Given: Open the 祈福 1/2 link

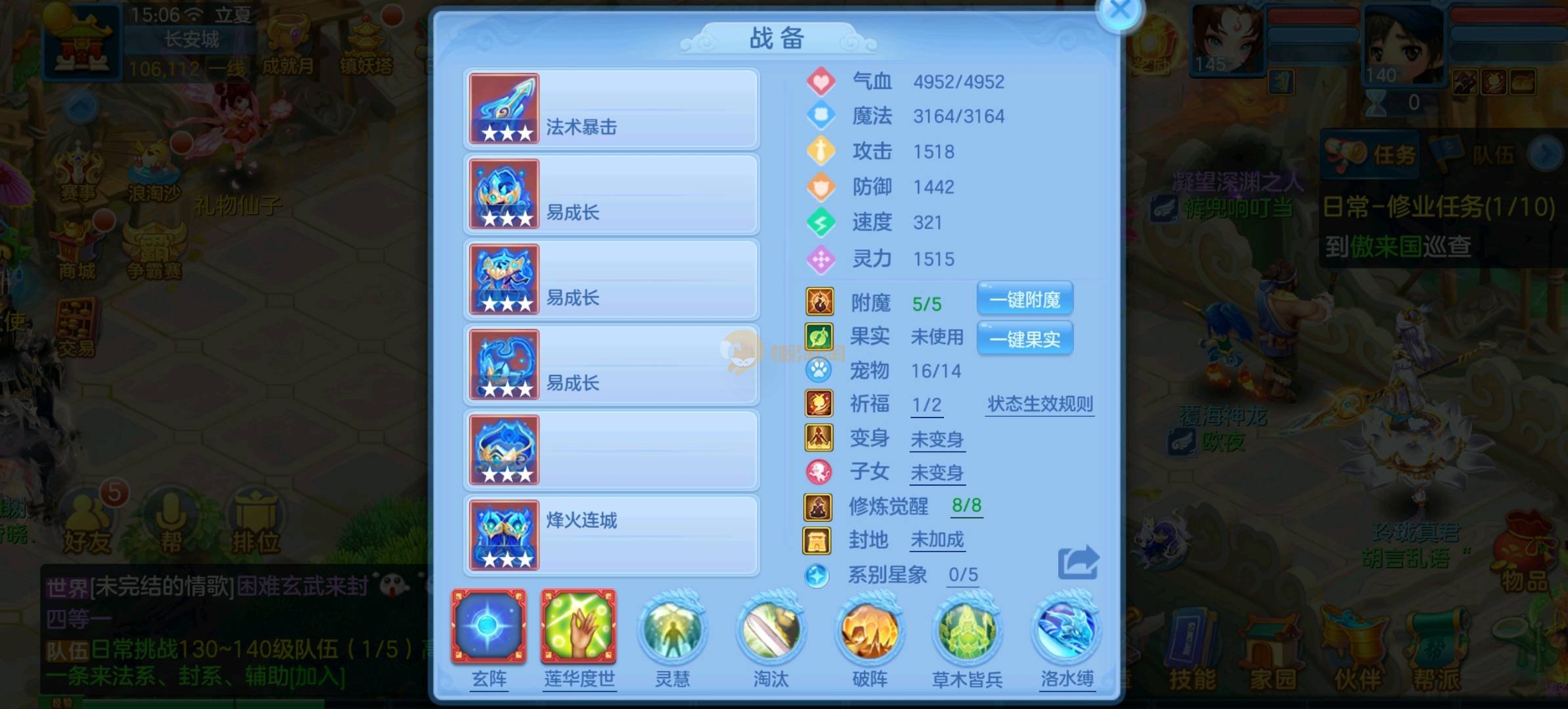Looking at the screenshot, I should 927,405.
